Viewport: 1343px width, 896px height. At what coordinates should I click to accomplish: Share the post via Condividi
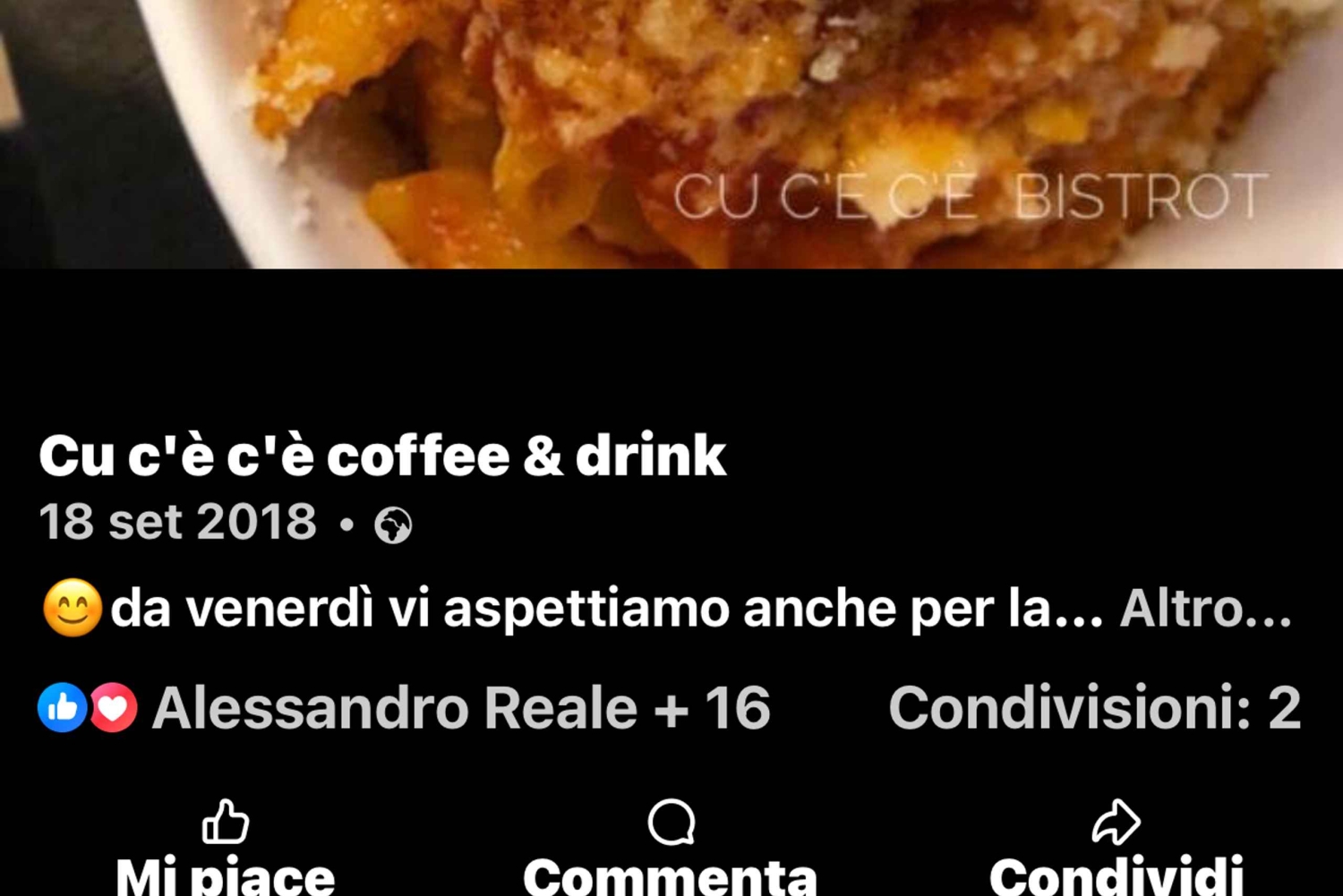[1116, 846]
